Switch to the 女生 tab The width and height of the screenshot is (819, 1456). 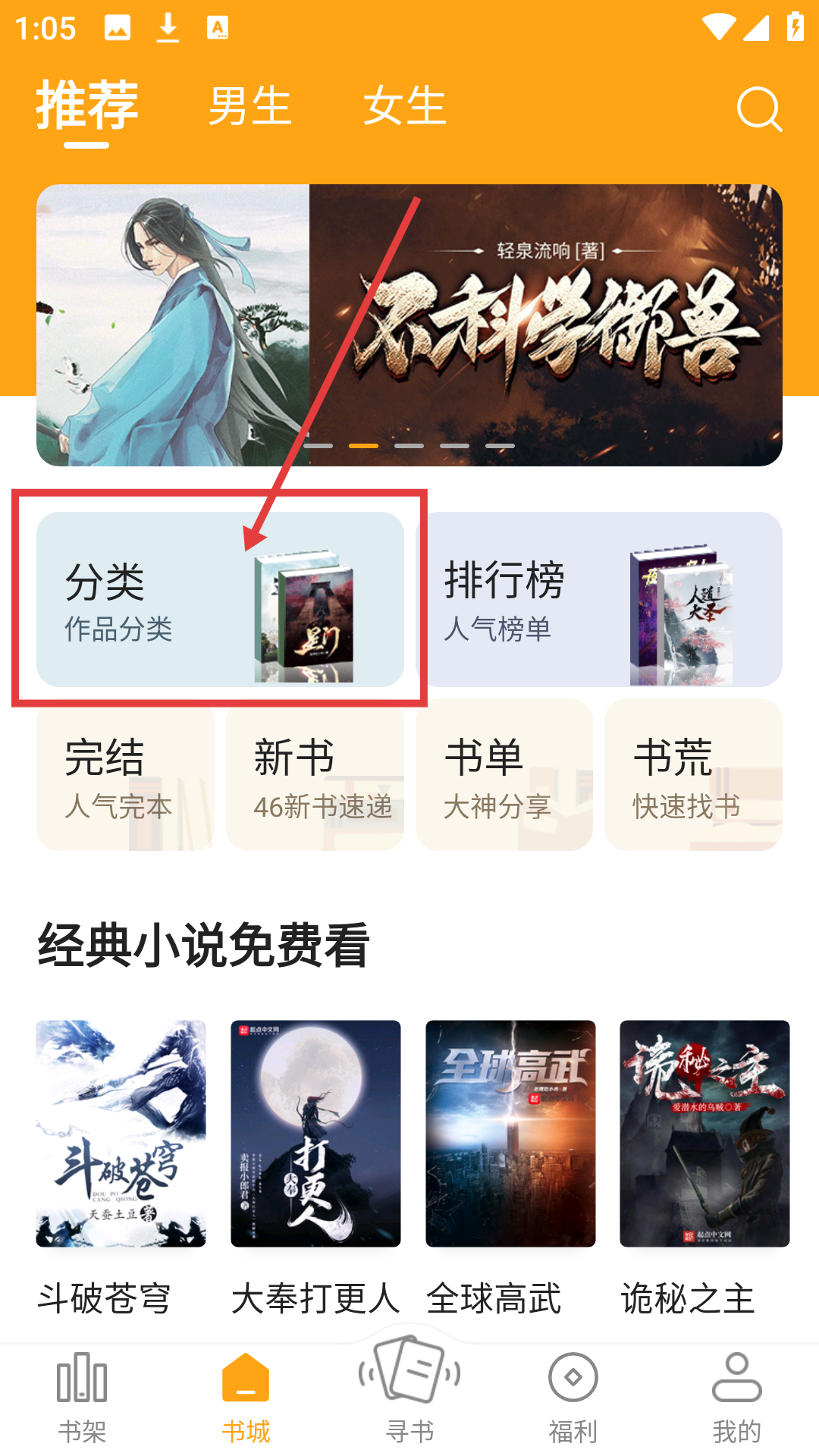[x=404, y=105]
